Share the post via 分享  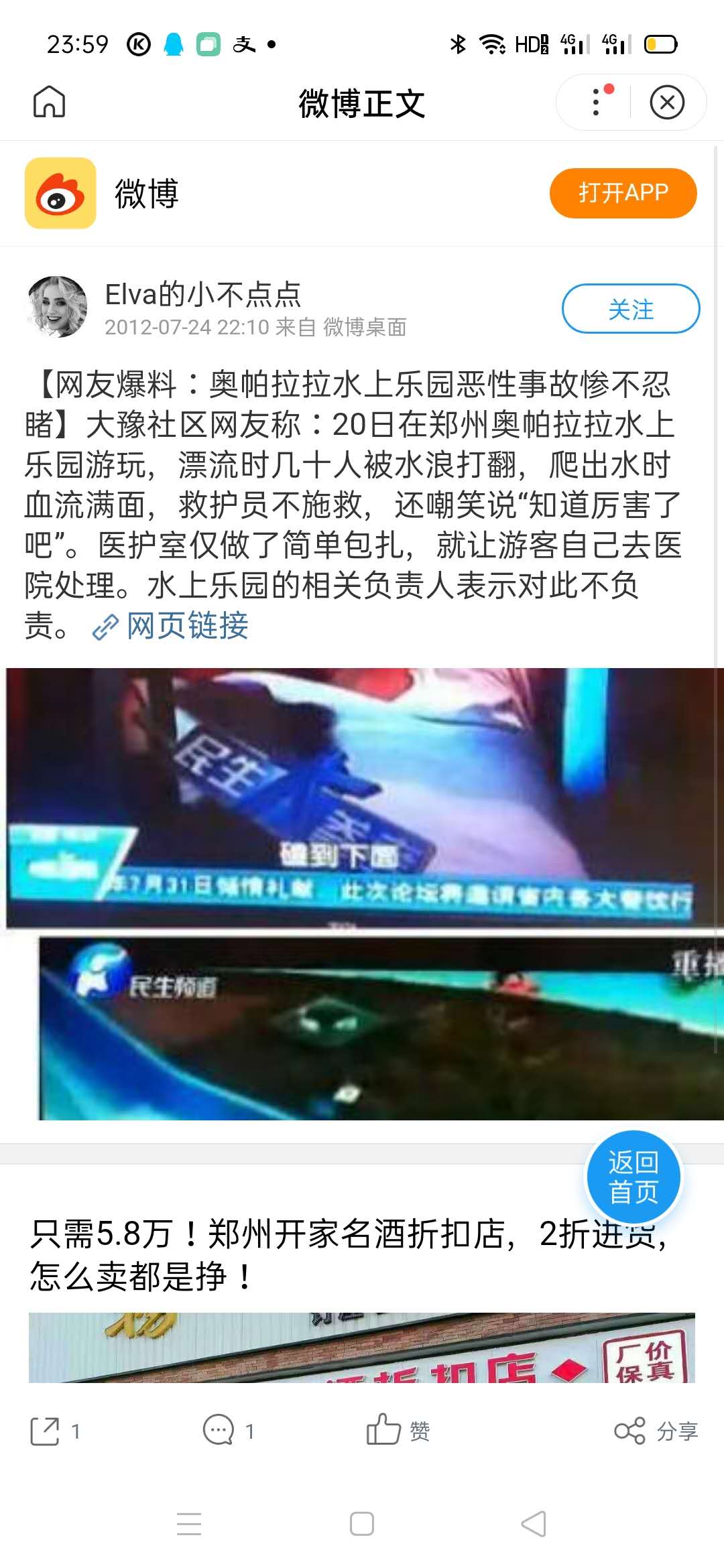pos(656,1431)
